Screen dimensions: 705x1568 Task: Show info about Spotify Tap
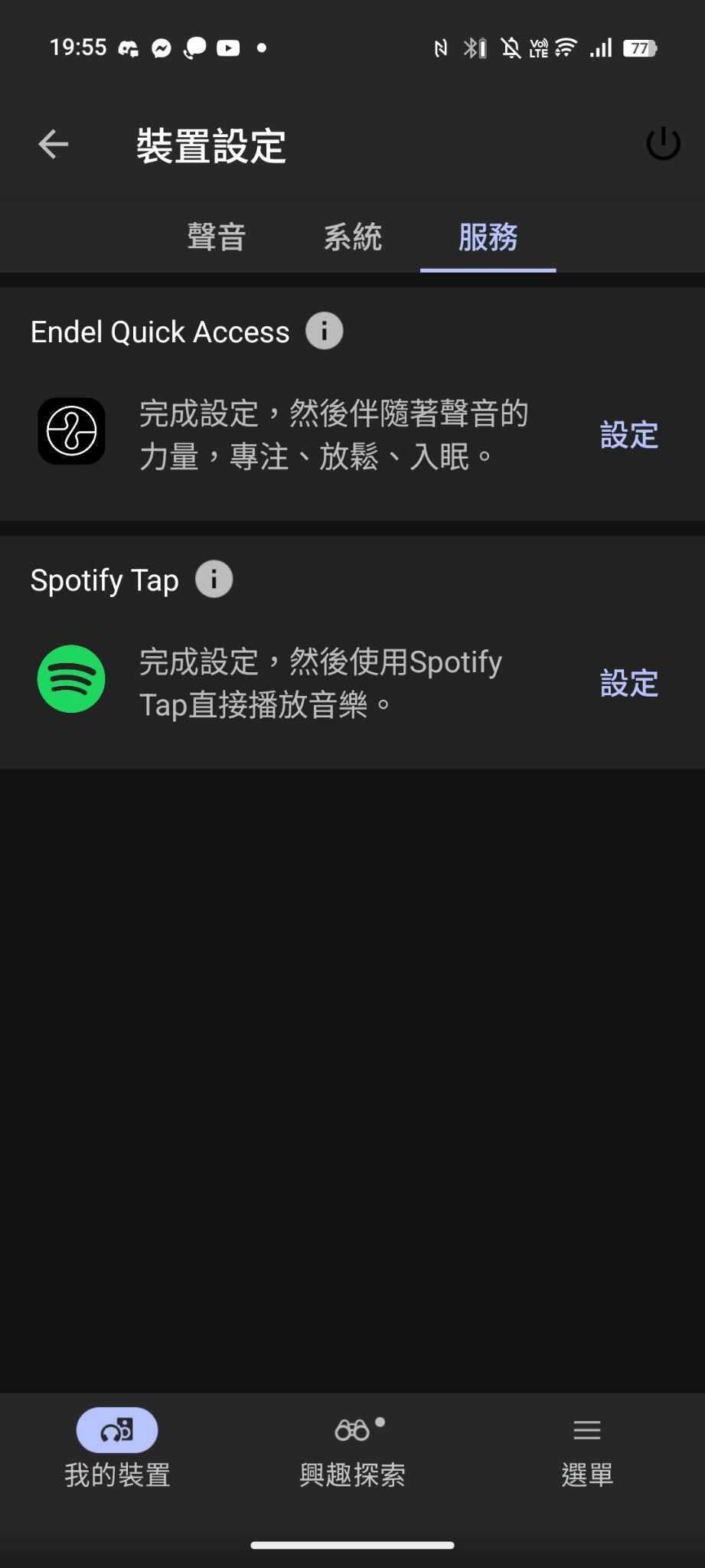pyautogui.click(x=214, y=580)
